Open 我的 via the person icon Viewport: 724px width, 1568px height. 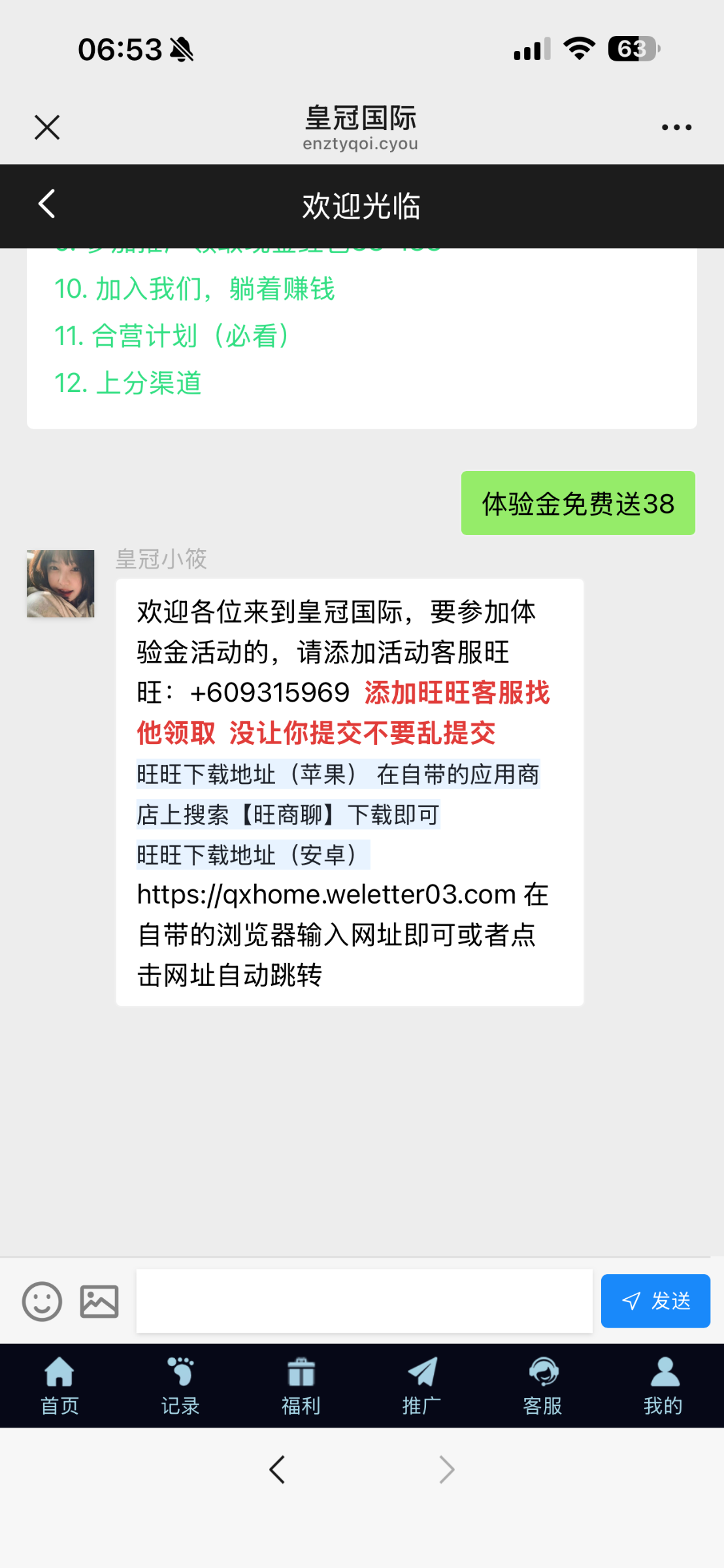tap(663, 1371)
